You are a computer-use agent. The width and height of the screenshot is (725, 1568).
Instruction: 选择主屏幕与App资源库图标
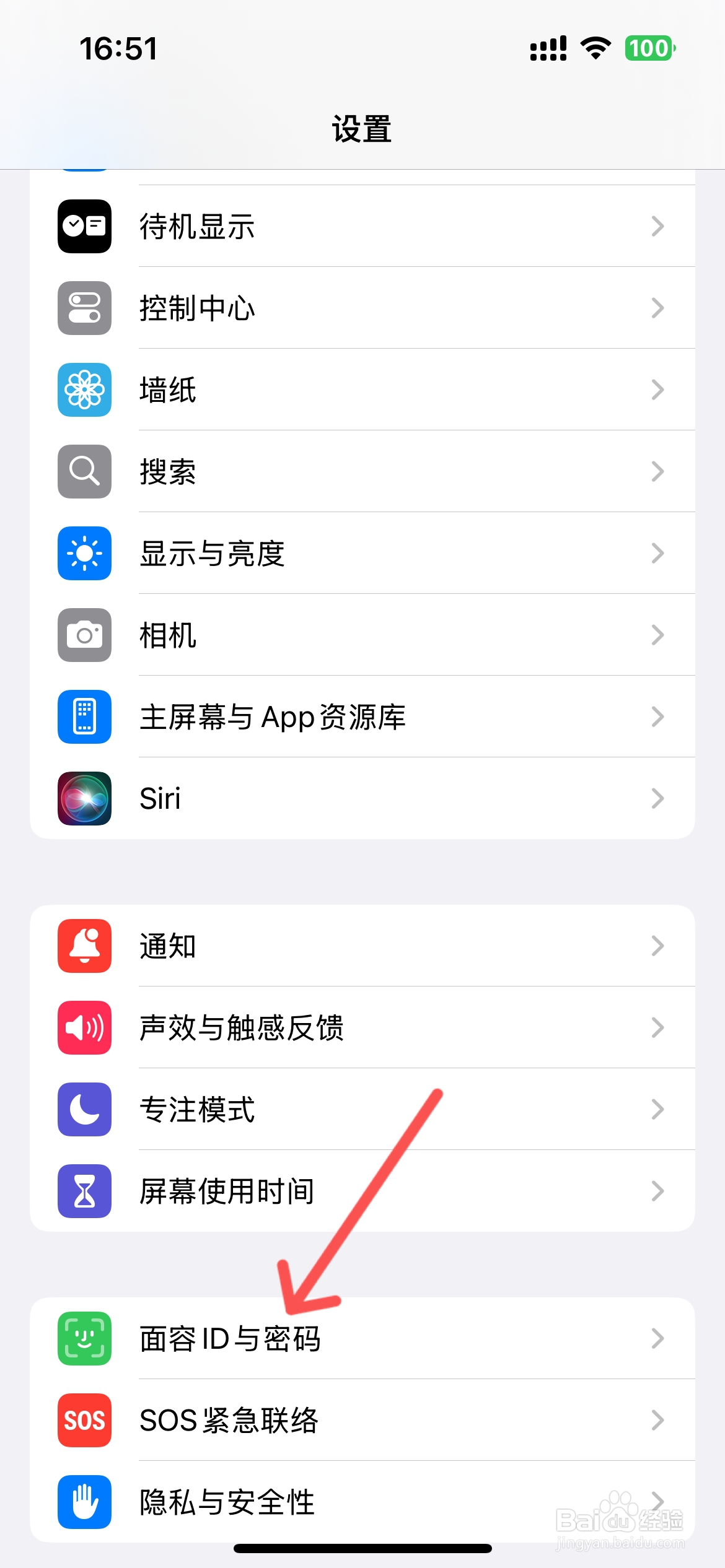[x=84, y=716]
